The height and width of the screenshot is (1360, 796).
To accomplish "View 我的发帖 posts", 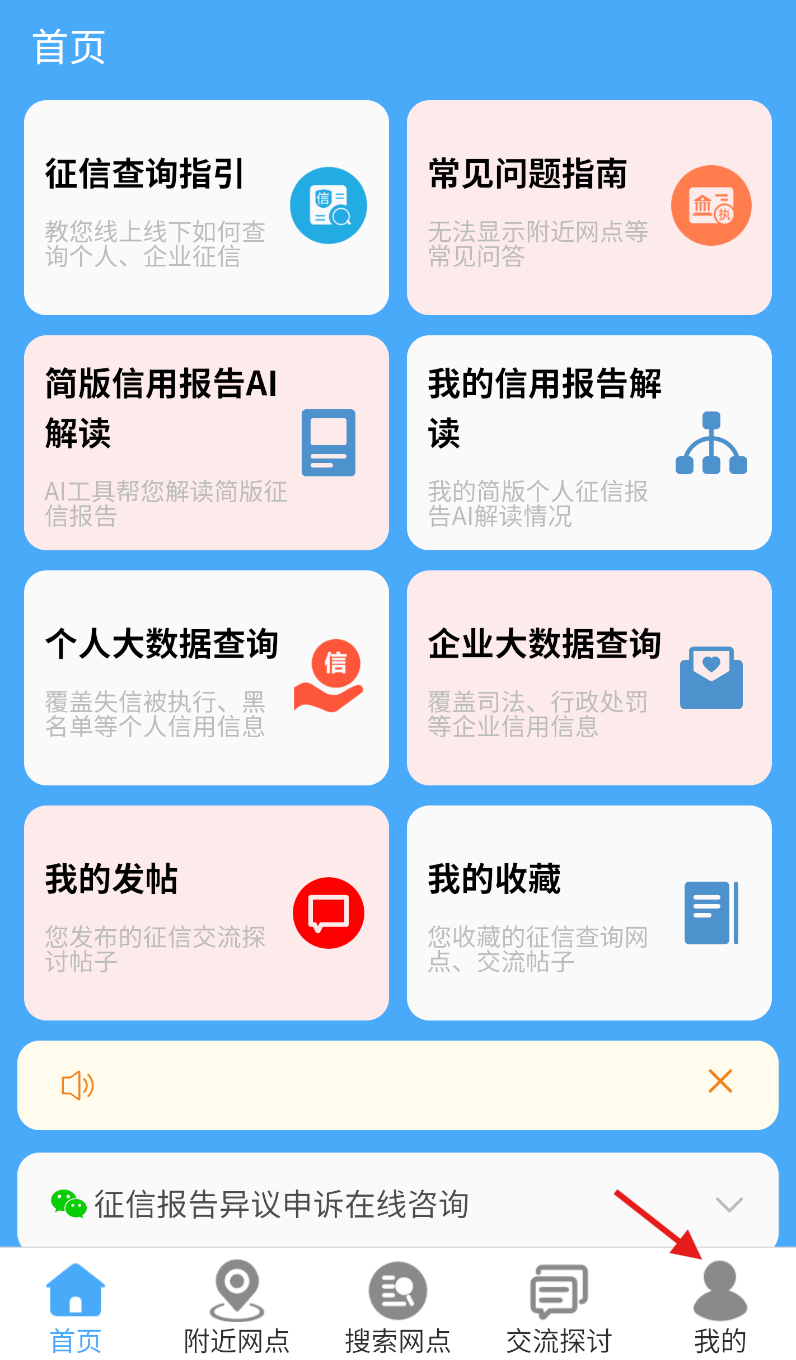I will tap(206, 913).
